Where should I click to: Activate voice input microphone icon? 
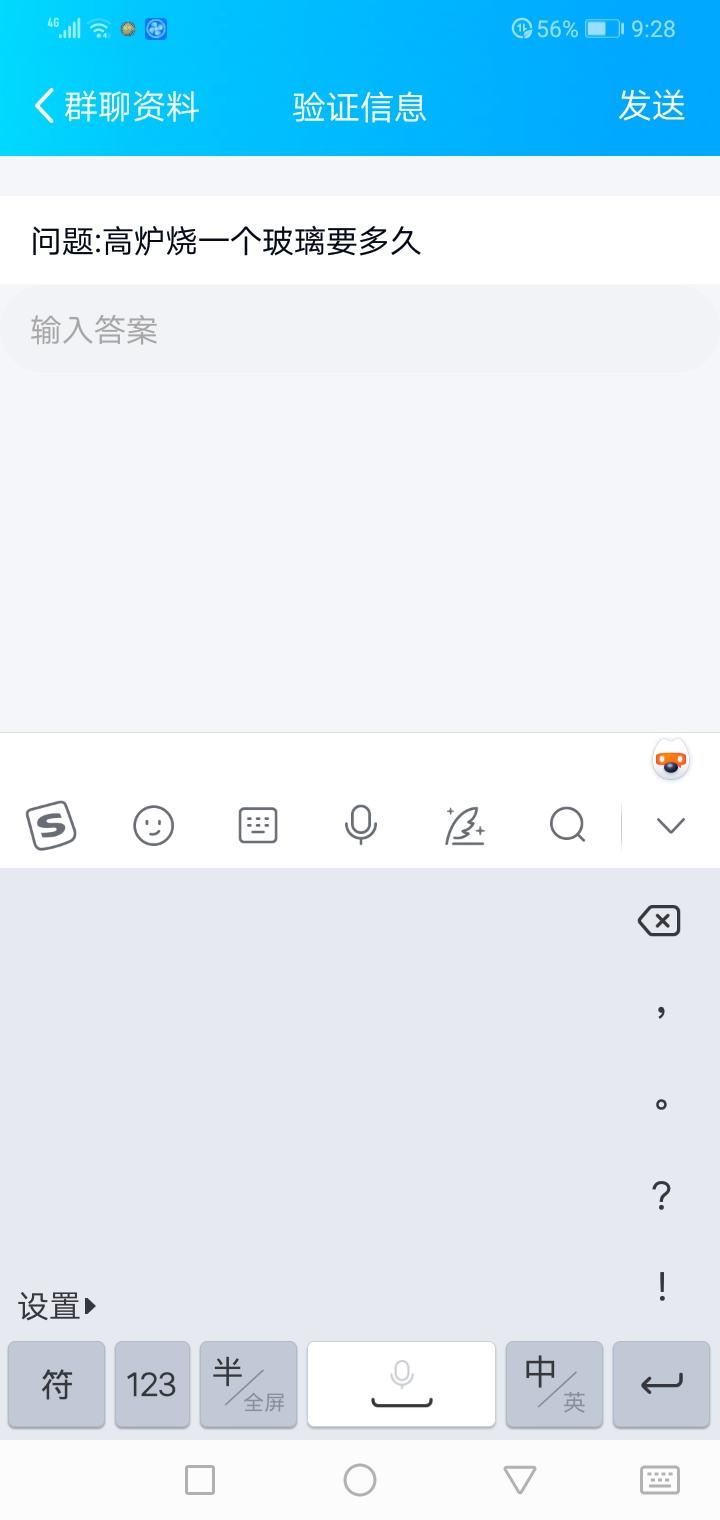click(x=360, y=825)
